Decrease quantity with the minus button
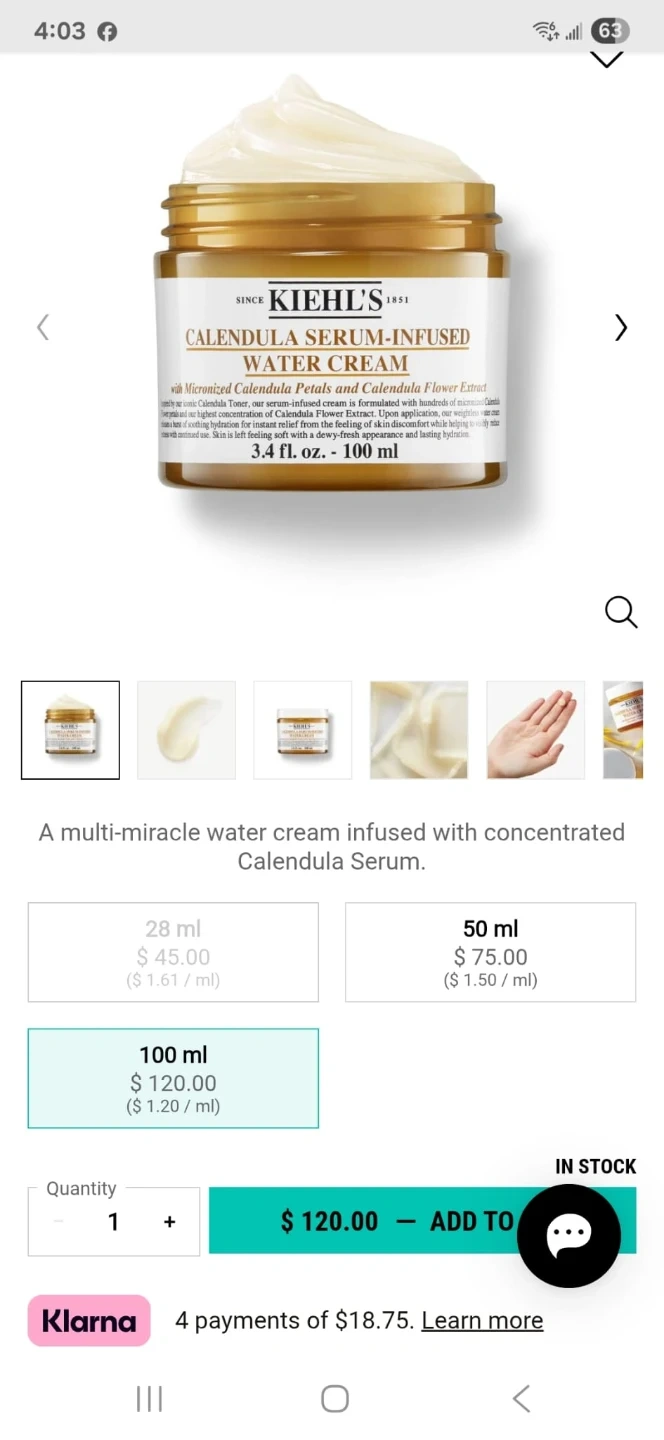 (x=58, y=1221)
